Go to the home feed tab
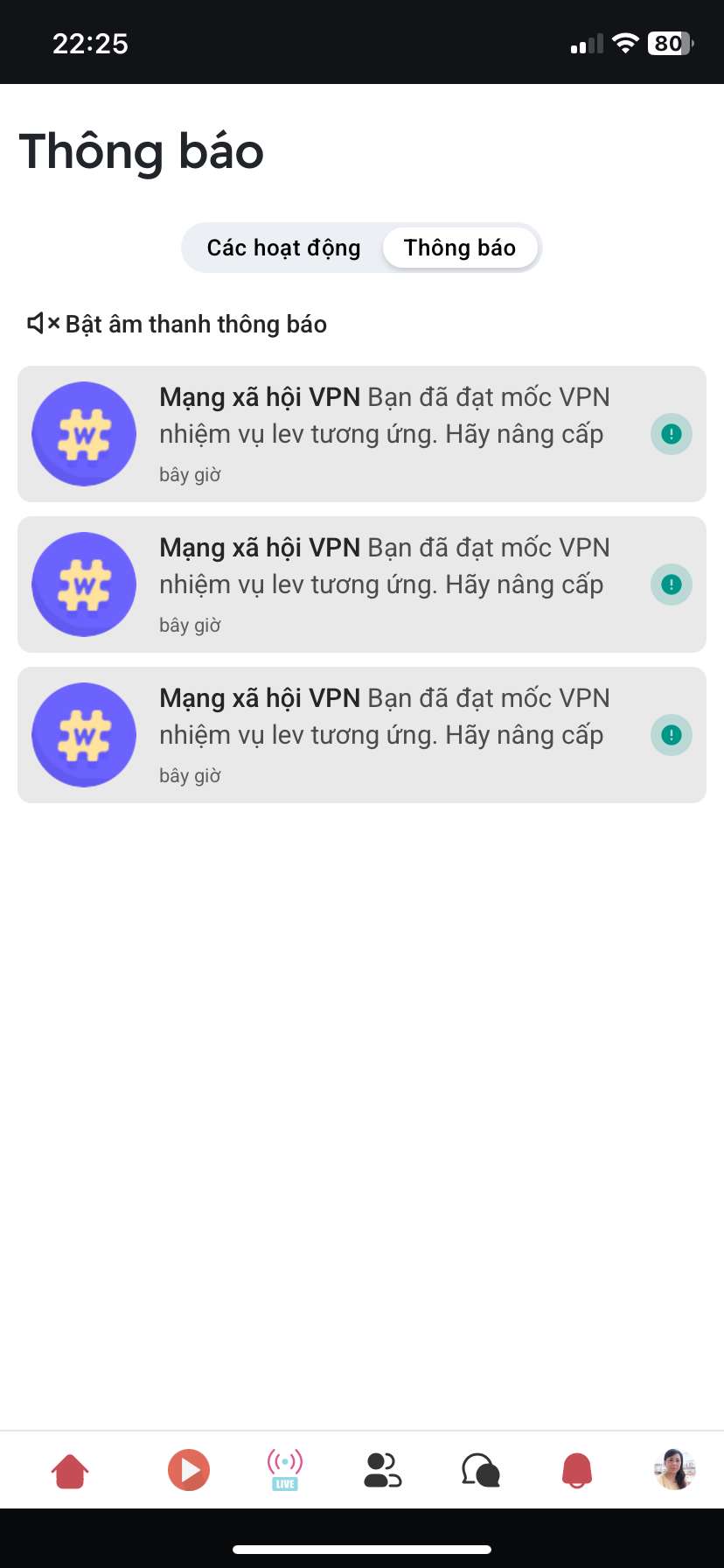The width and height of the screenshot is (724, 1568). pyautogui.click(x=70, y=1470)
